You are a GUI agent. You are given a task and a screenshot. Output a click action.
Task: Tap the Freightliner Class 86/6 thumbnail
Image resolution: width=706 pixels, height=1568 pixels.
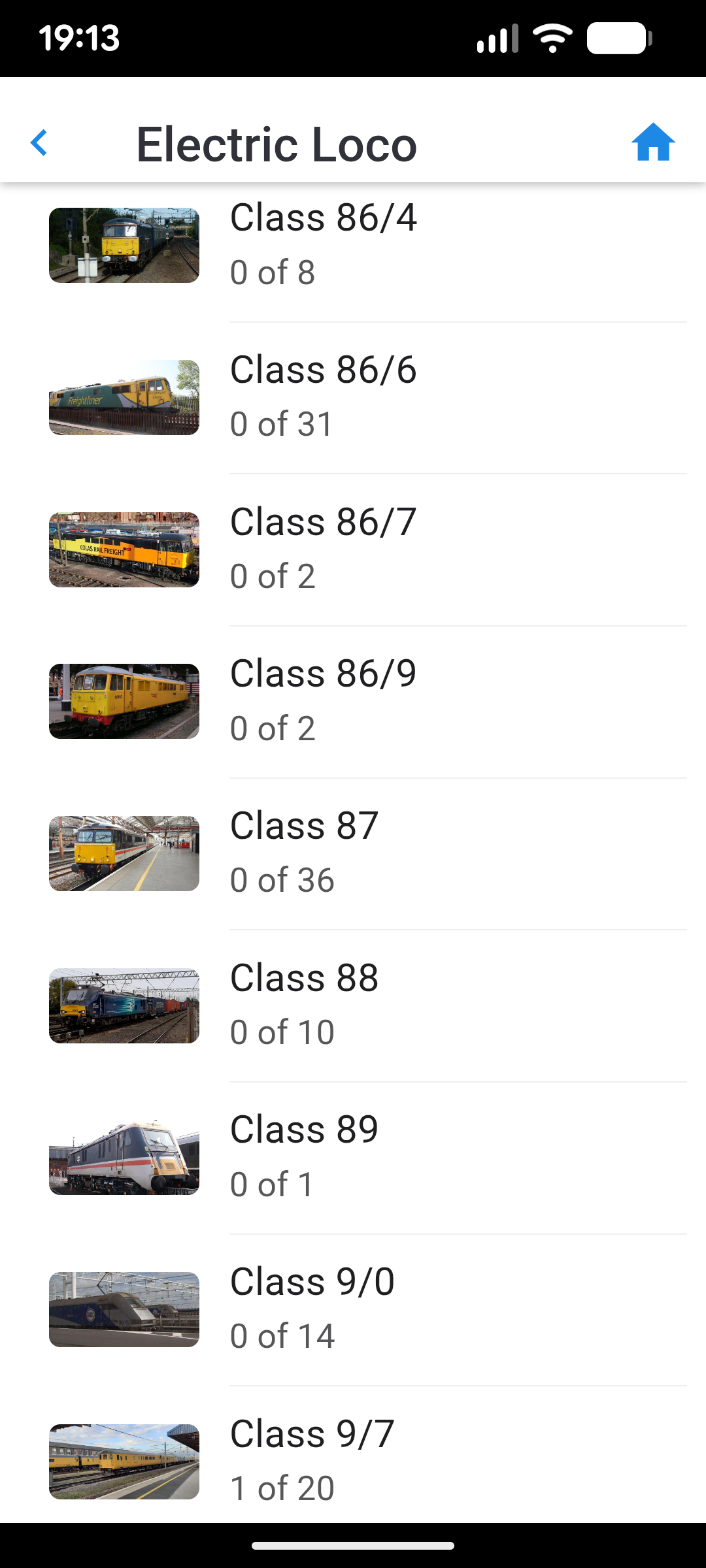124,397
